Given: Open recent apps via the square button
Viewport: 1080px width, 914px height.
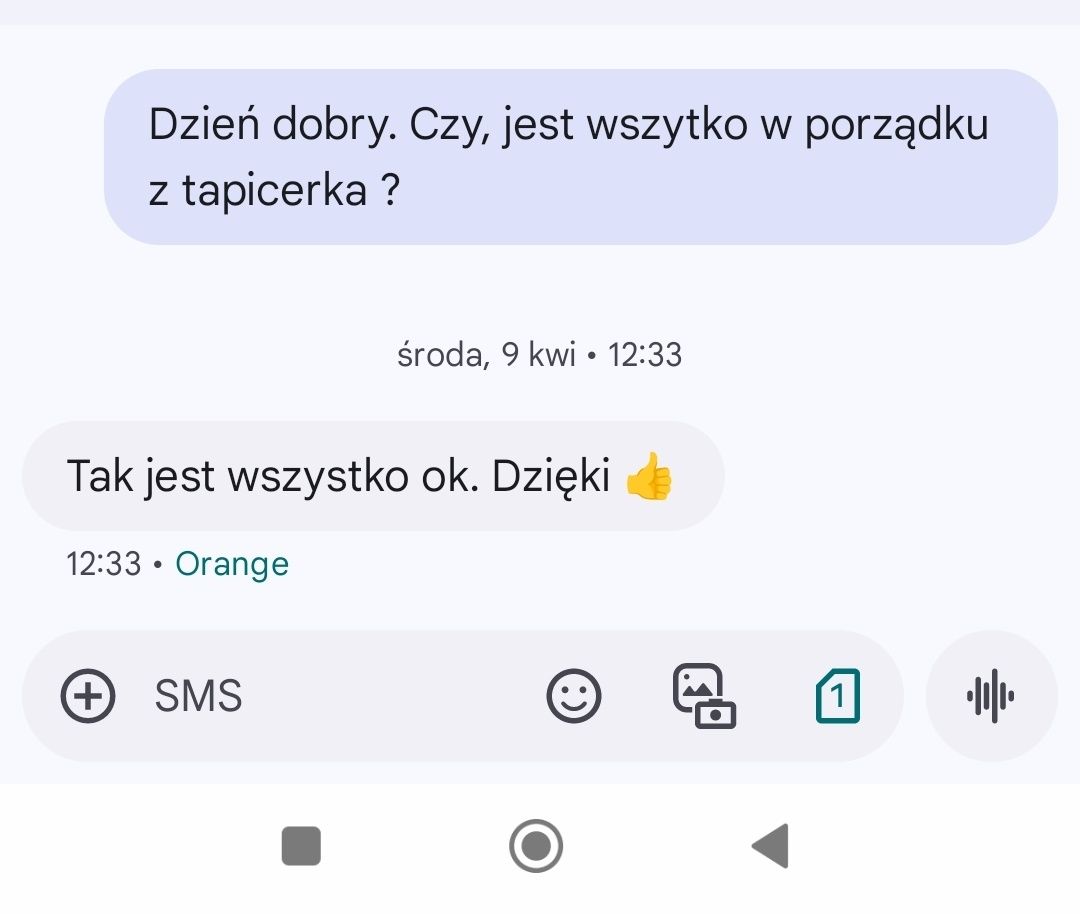Looking at the screenshot, I should tap(301, 846).
